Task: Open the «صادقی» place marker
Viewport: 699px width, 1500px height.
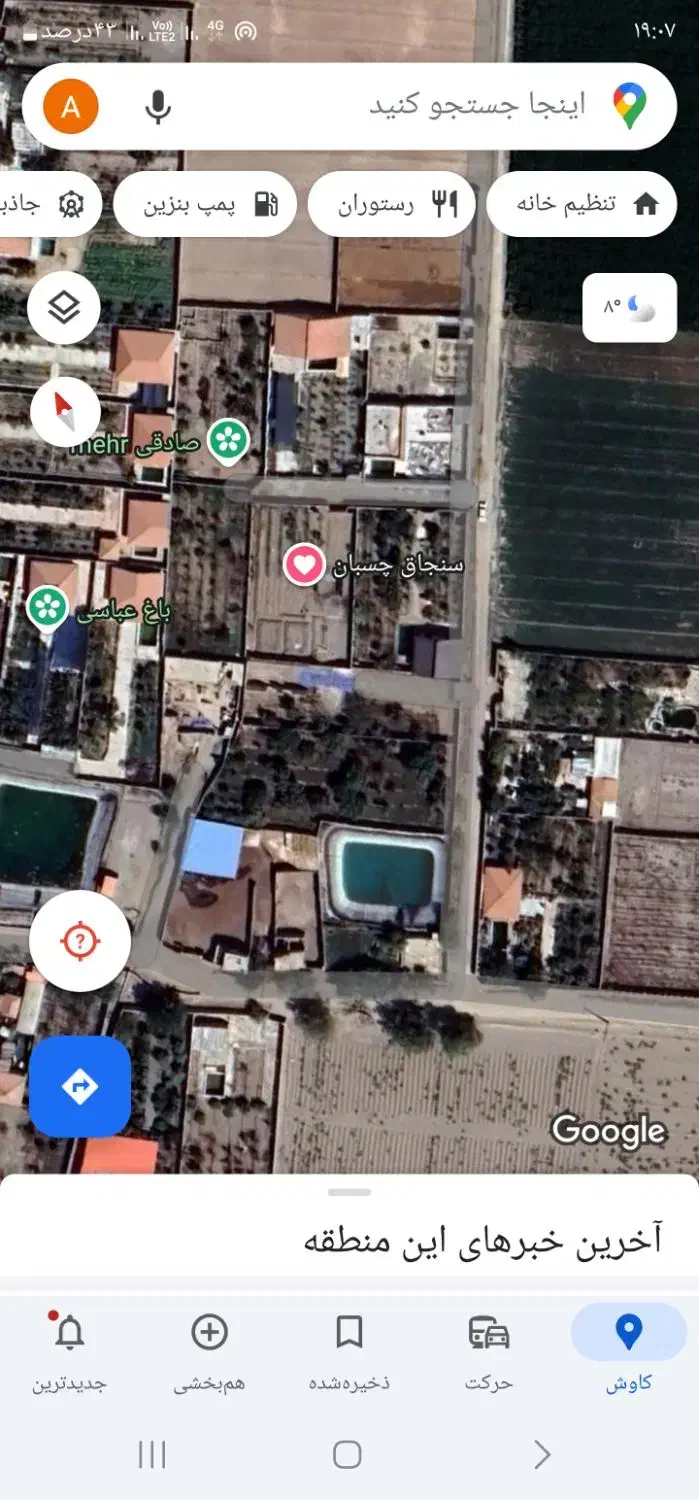Action: (x=229, y=440)
